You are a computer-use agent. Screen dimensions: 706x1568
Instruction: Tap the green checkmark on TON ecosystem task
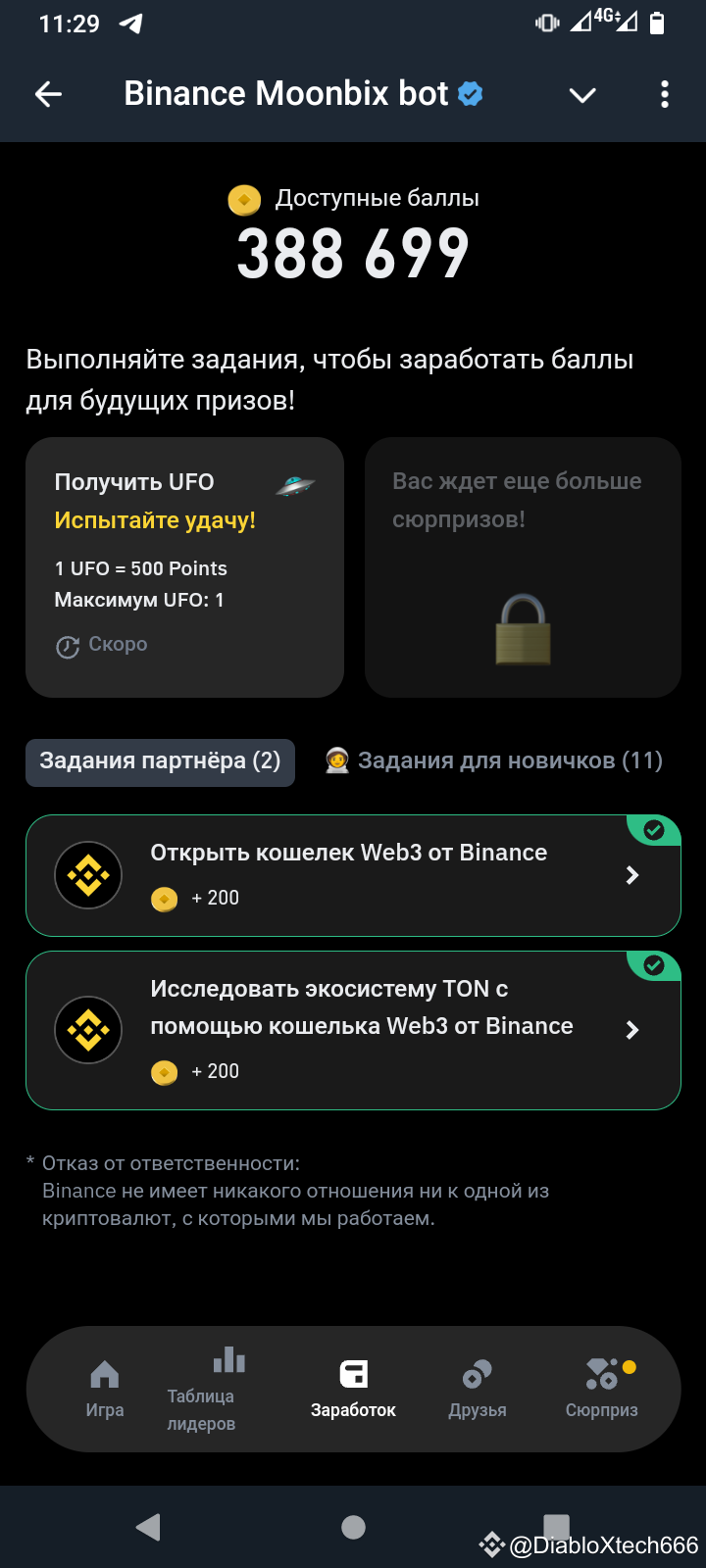pos(653,965)
